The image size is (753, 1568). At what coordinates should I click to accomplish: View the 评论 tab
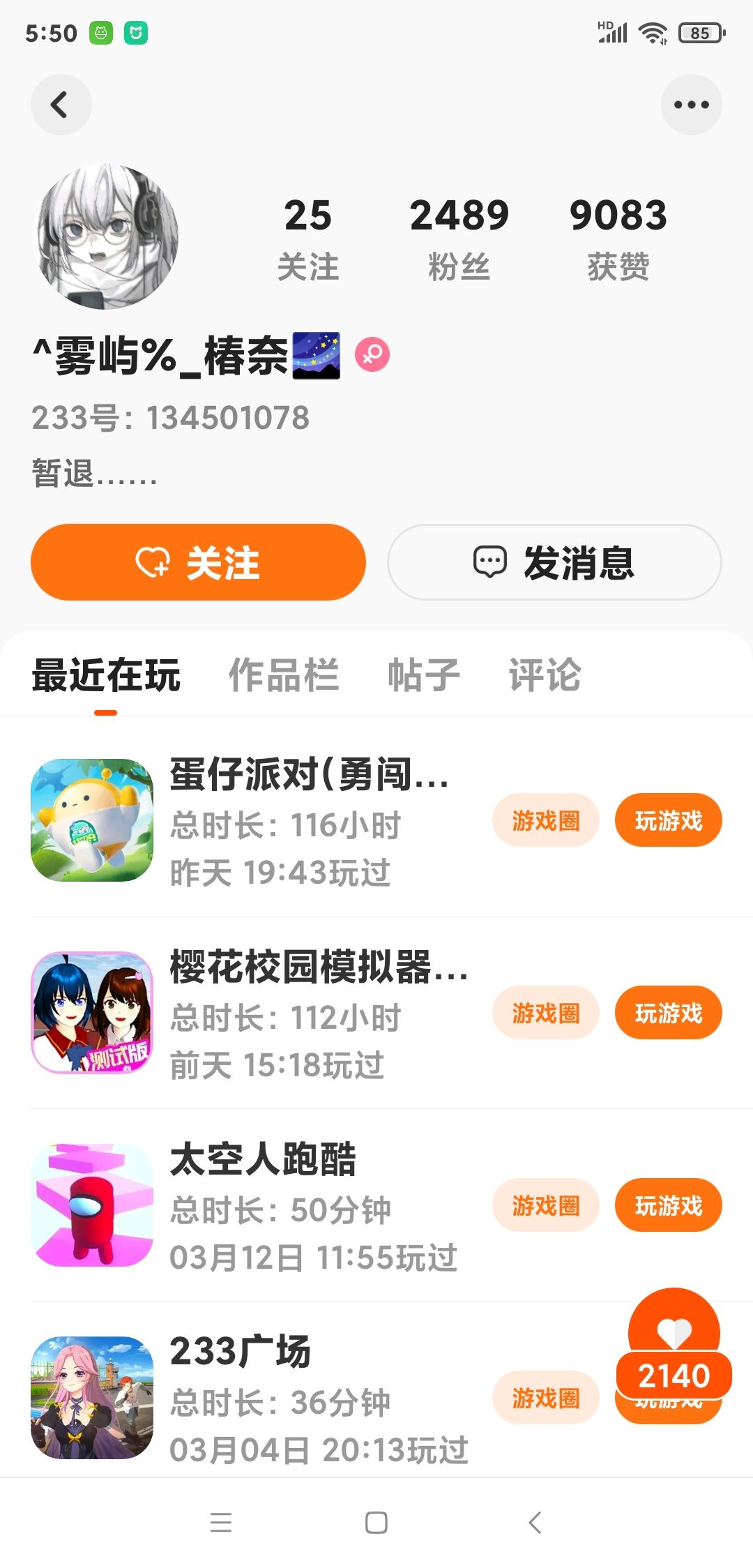545,674
